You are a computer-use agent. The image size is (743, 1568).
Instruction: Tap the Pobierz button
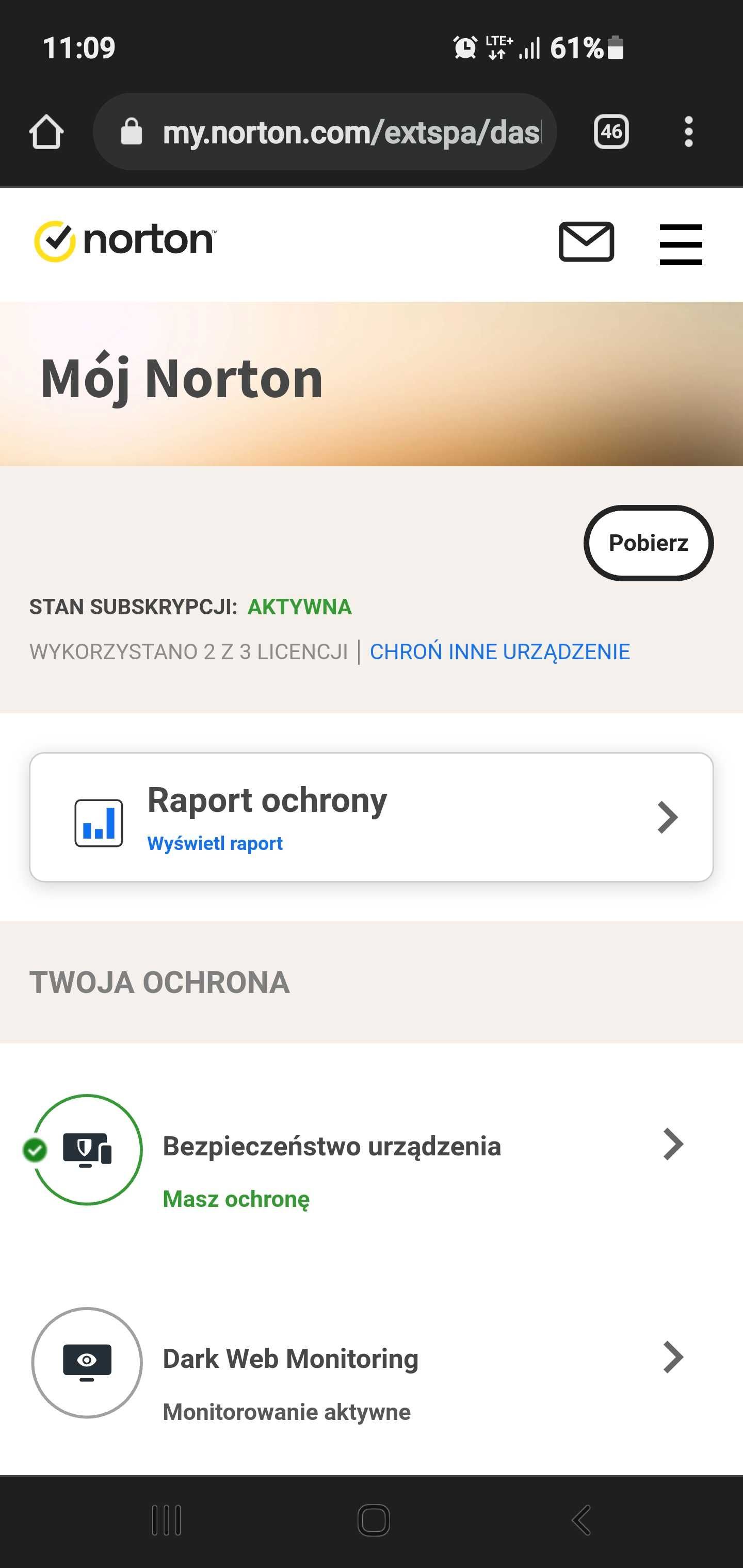coord(648,543)
